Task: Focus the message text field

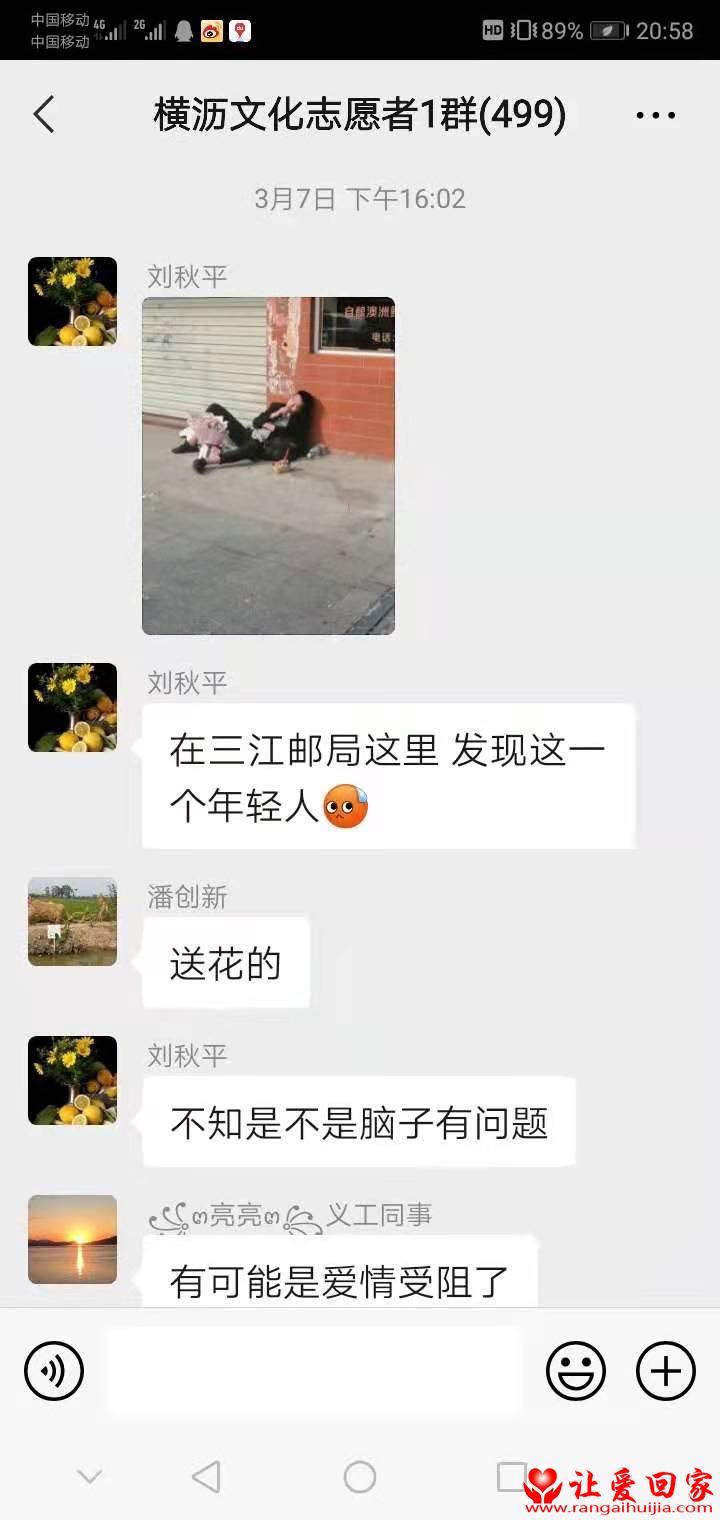Action: click(315, 1370)
